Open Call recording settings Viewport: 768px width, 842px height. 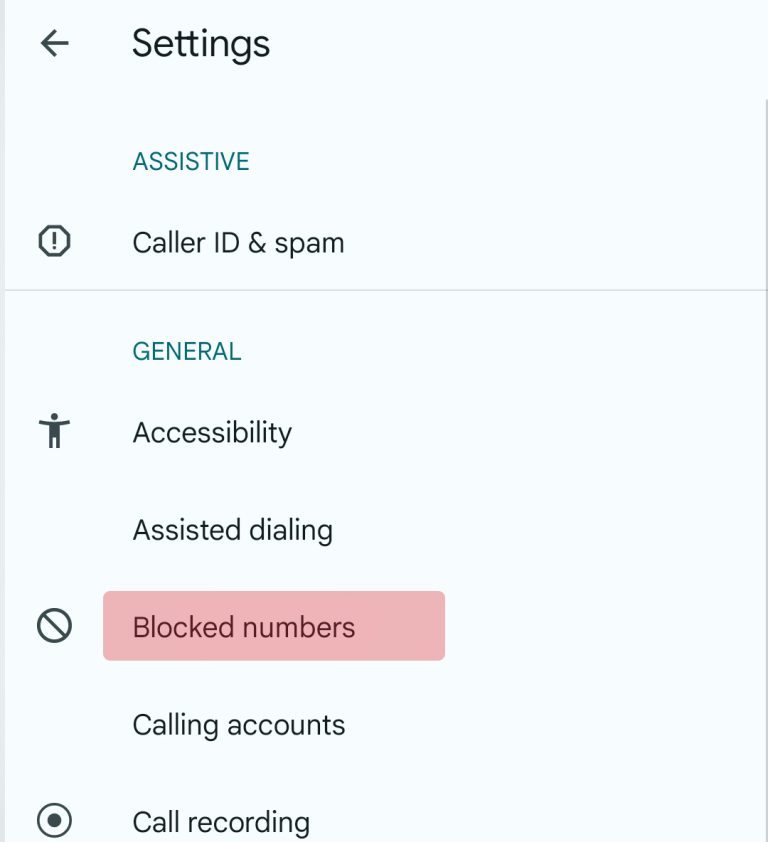point(221,821)
